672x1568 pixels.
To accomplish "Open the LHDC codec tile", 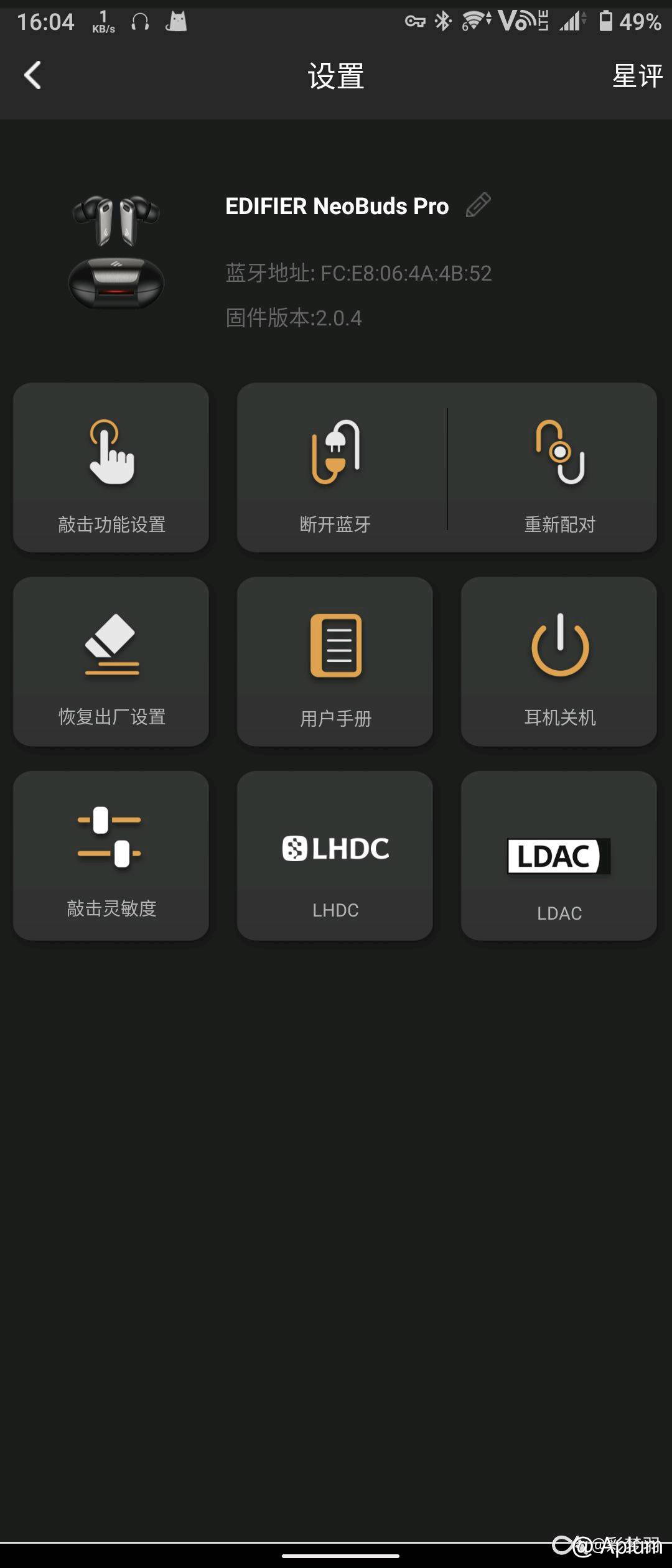I will 335,856.
